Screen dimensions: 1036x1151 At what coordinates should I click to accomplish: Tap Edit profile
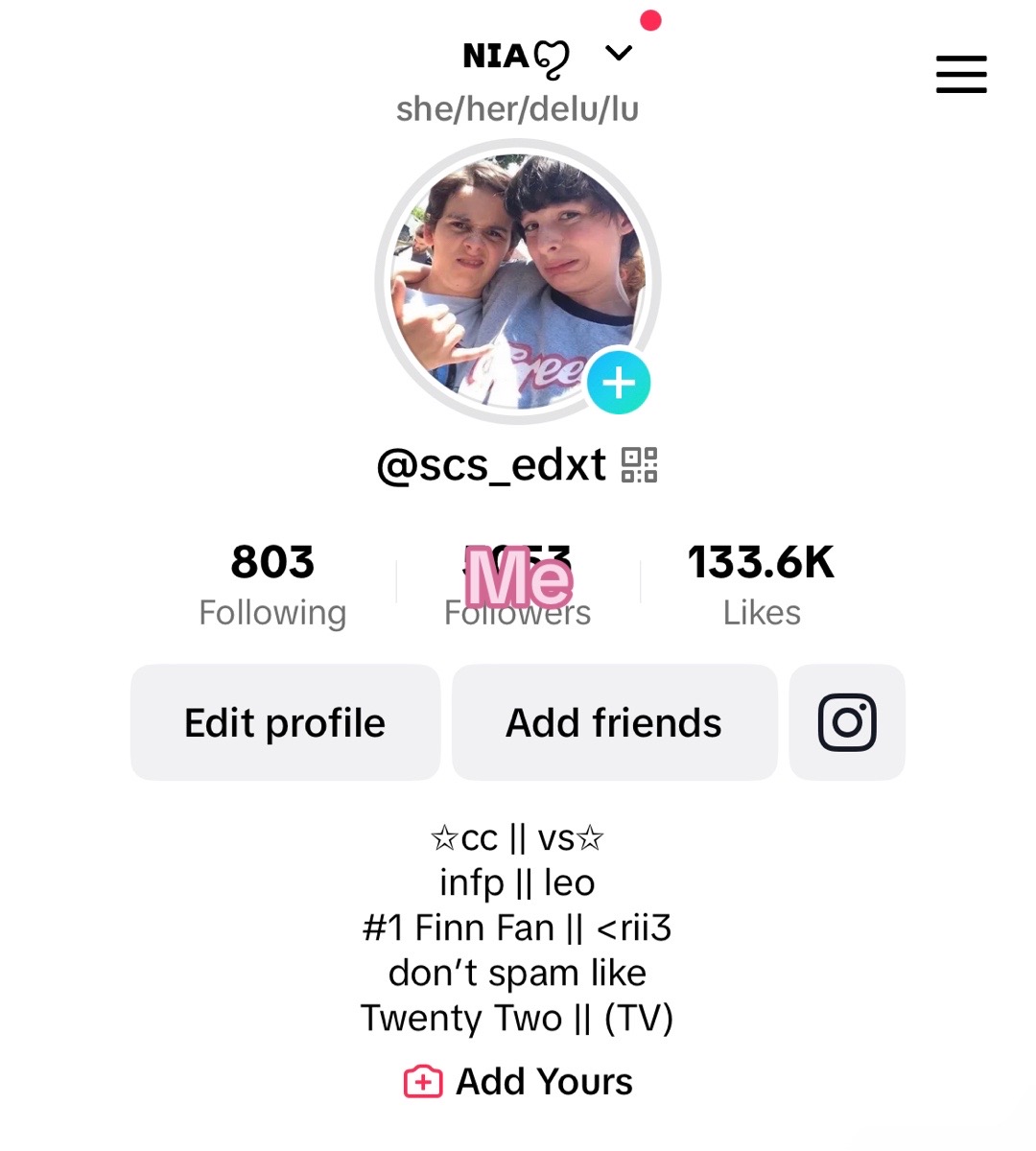tap(285, 722)
